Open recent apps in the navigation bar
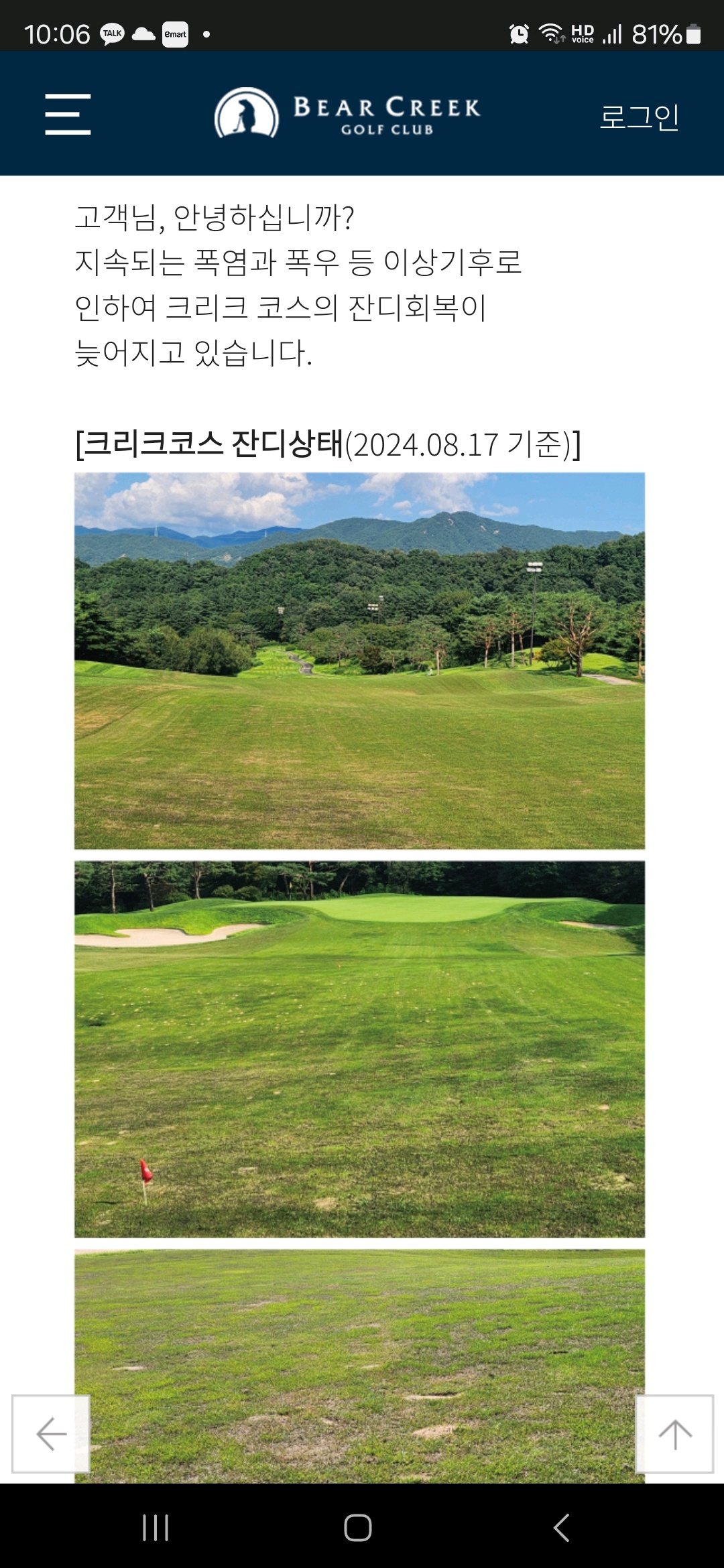724x1568 pixels. coord(156,1528)
